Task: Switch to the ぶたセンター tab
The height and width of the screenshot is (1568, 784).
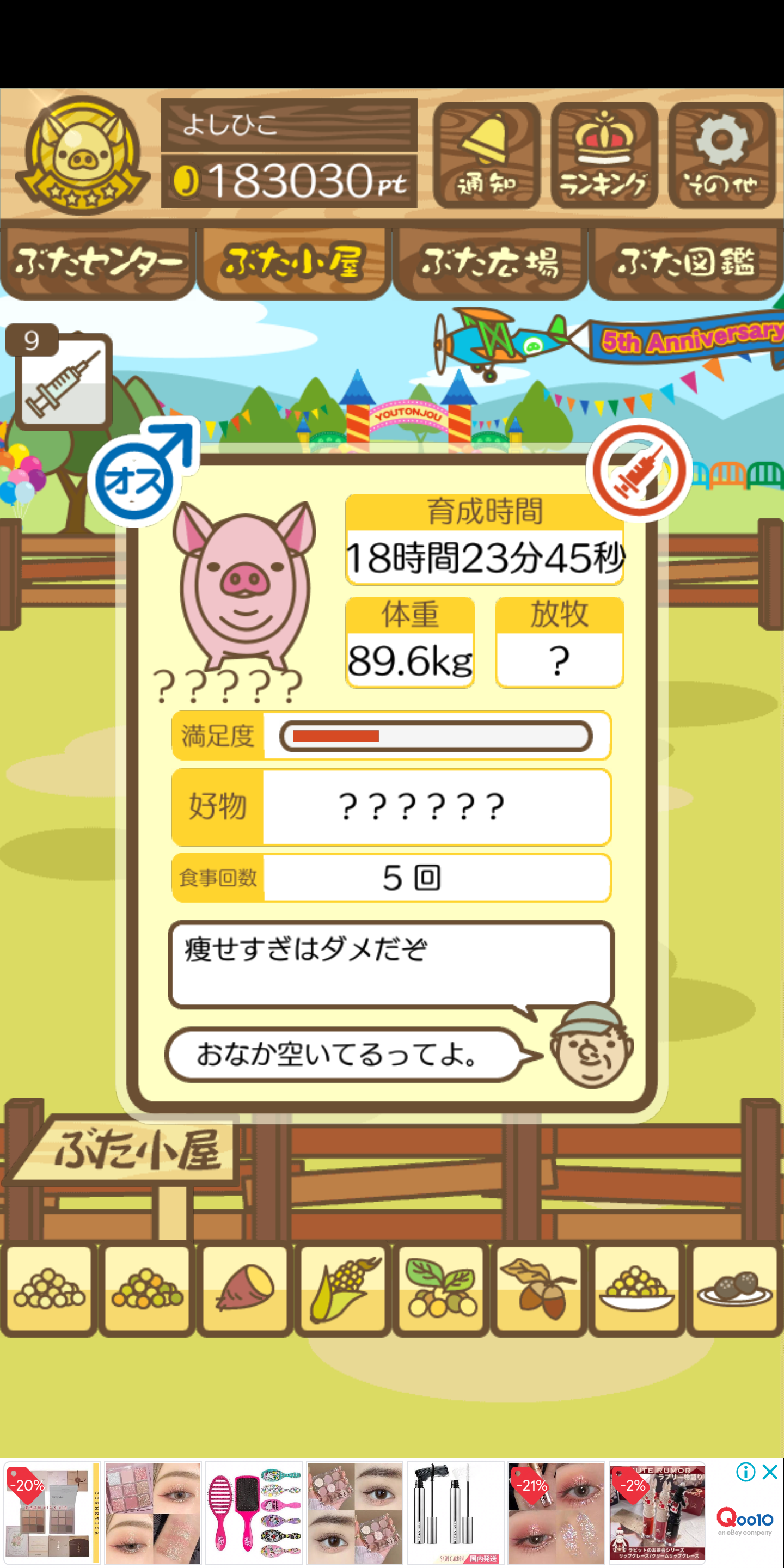Action: tap(98, 263)
